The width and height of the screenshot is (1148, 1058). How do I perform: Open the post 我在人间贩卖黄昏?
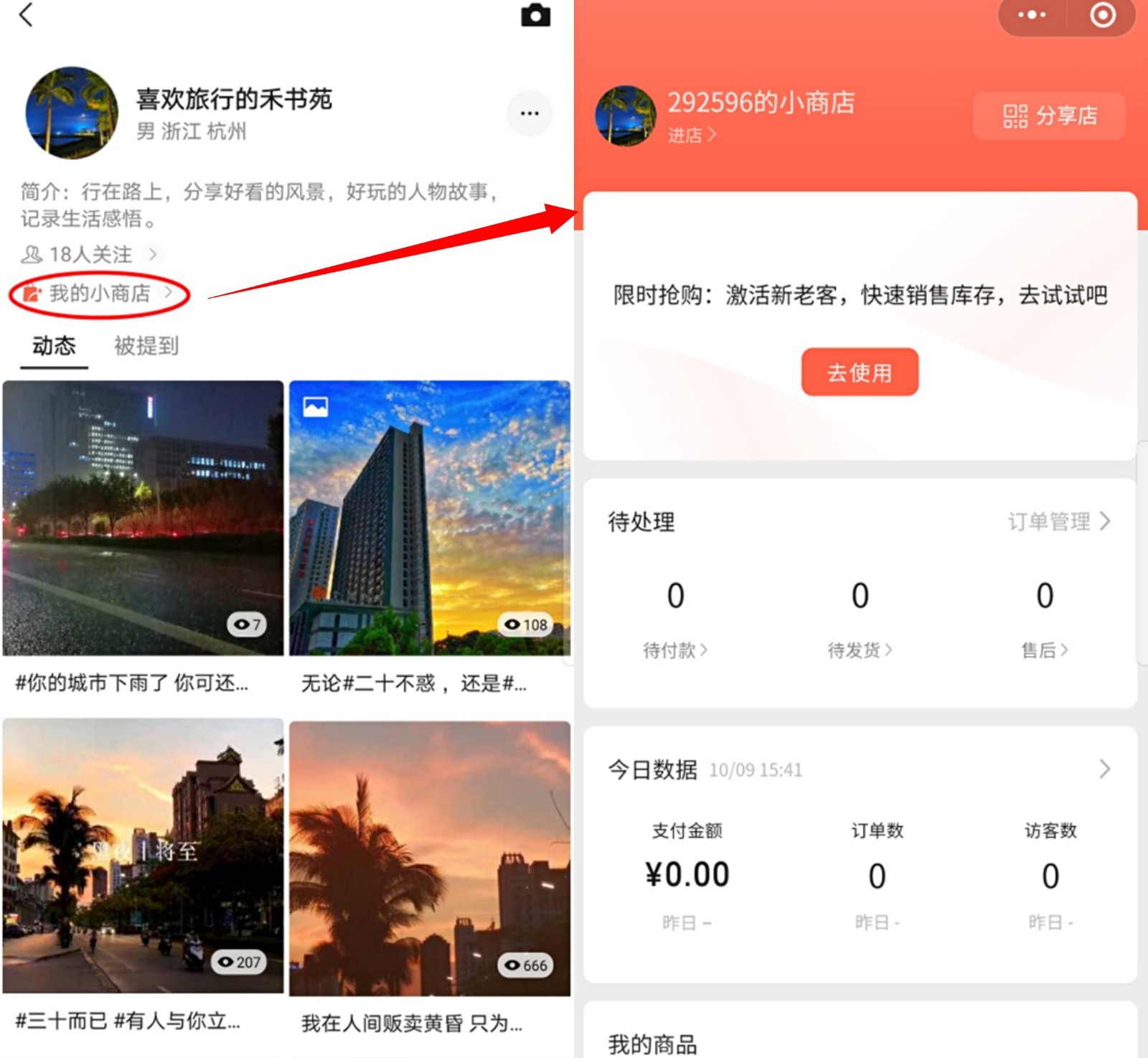[x=430, y=858]
